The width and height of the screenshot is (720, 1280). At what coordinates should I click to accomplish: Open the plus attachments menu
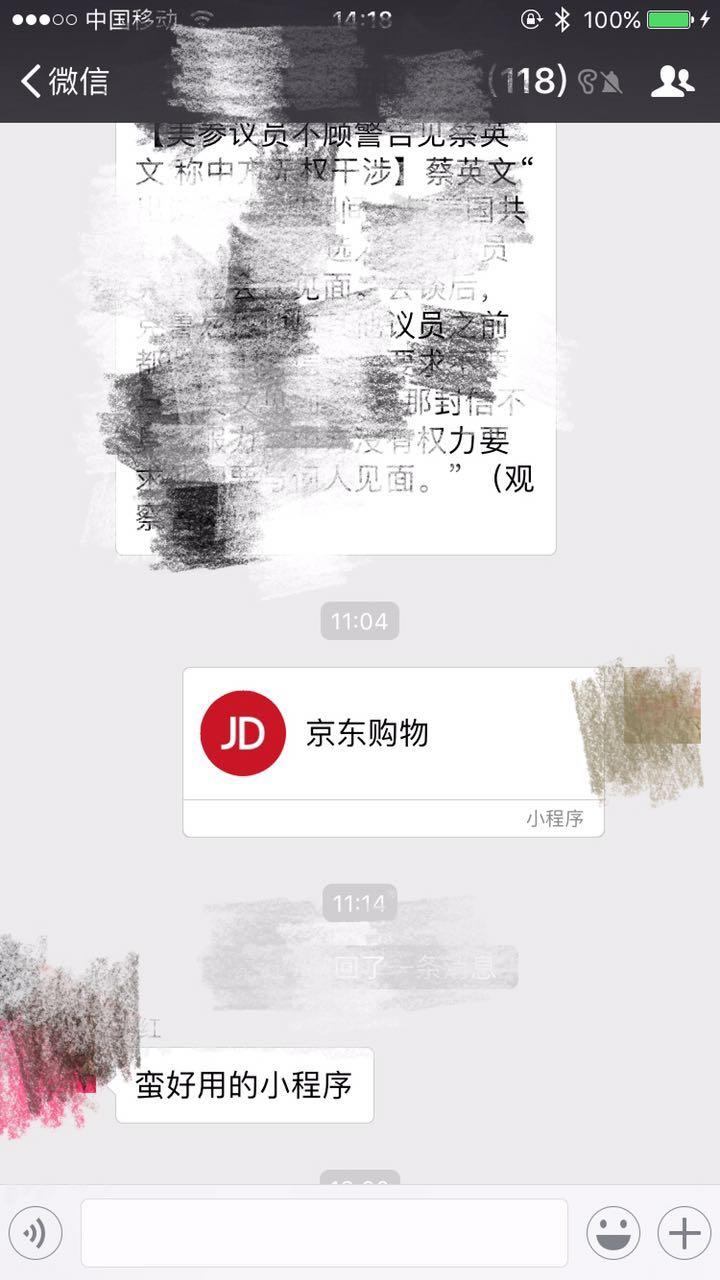coord(684,1233)
